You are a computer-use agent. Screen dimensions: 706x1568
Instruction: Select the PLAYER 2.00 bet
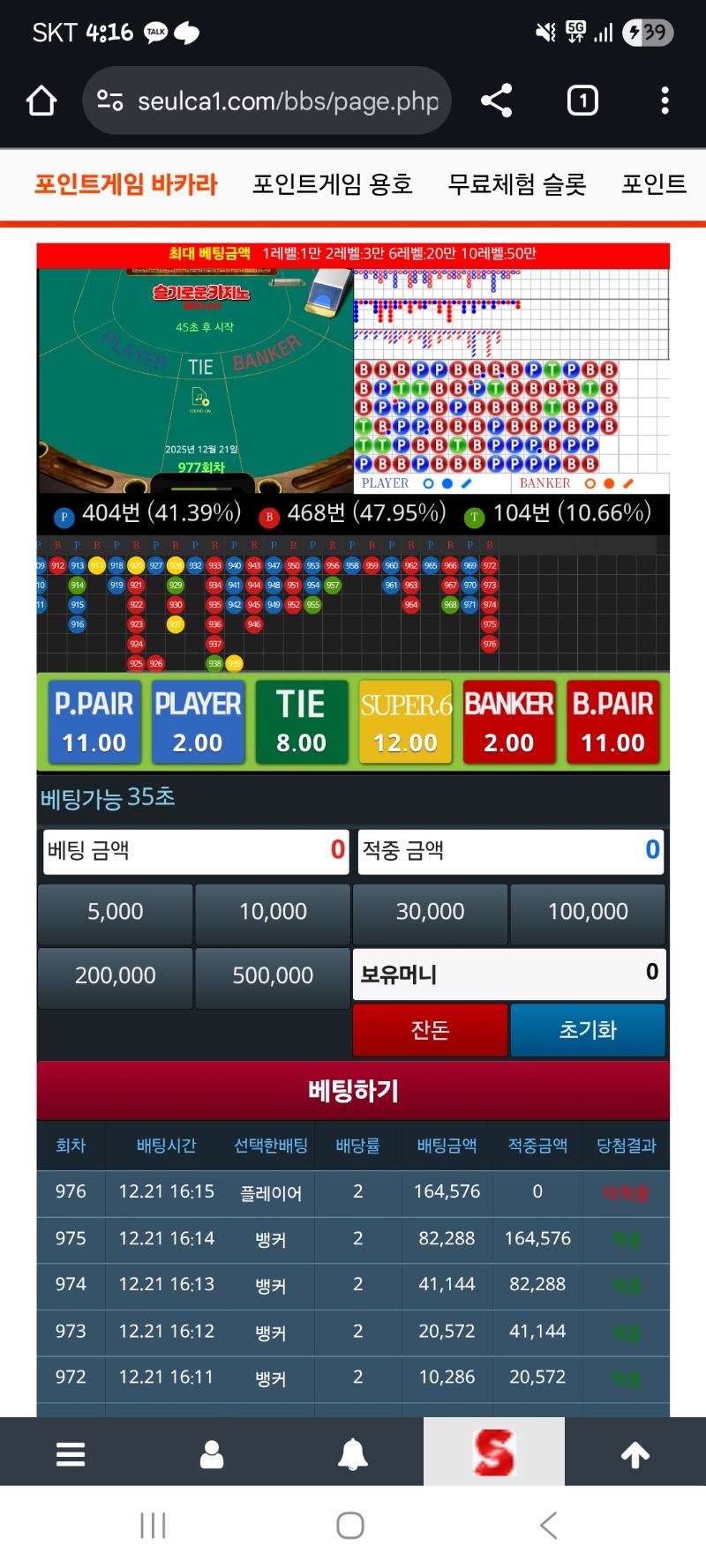(198, 721)
